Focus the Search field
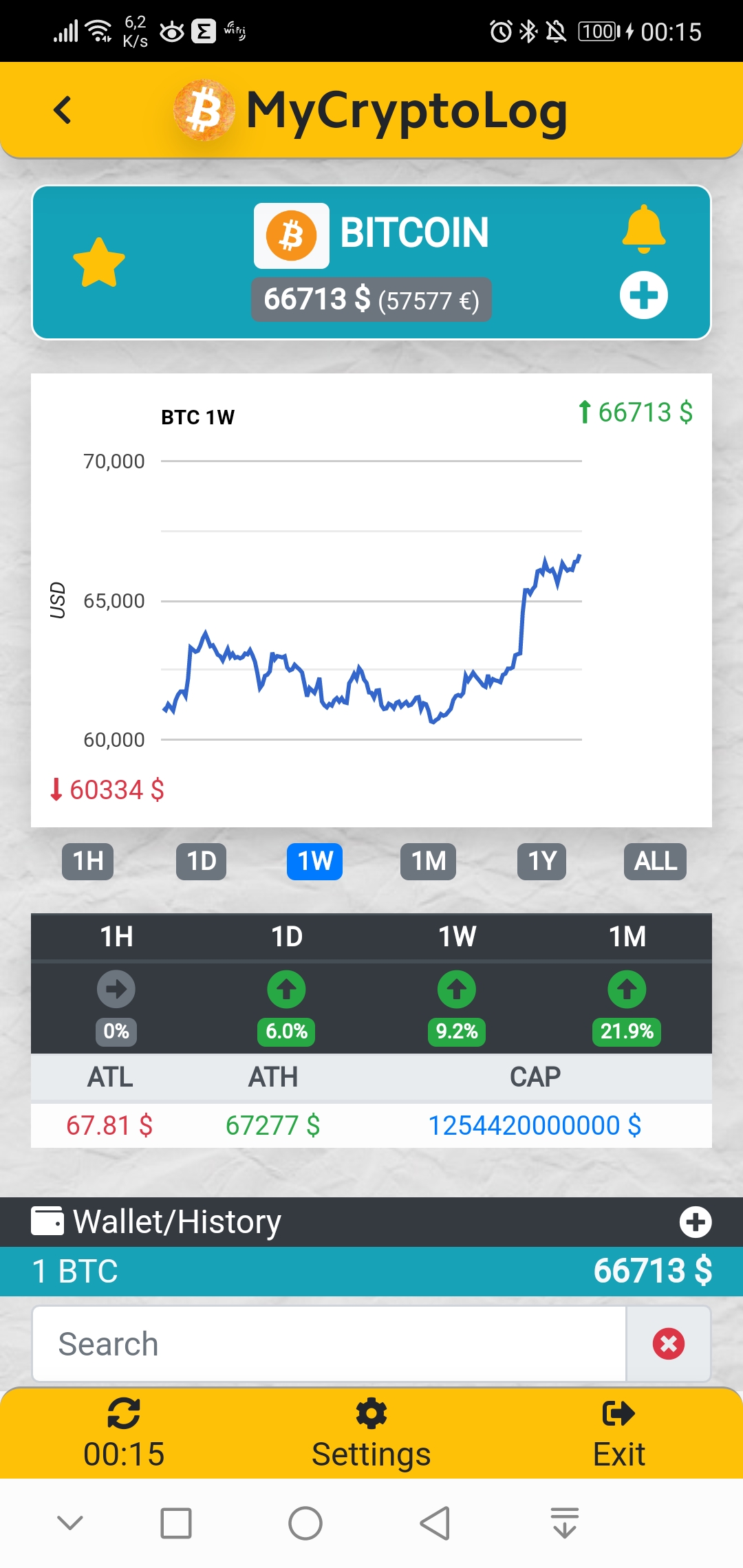Viewport: 743px width, 1568px height. pos(329,1344)
